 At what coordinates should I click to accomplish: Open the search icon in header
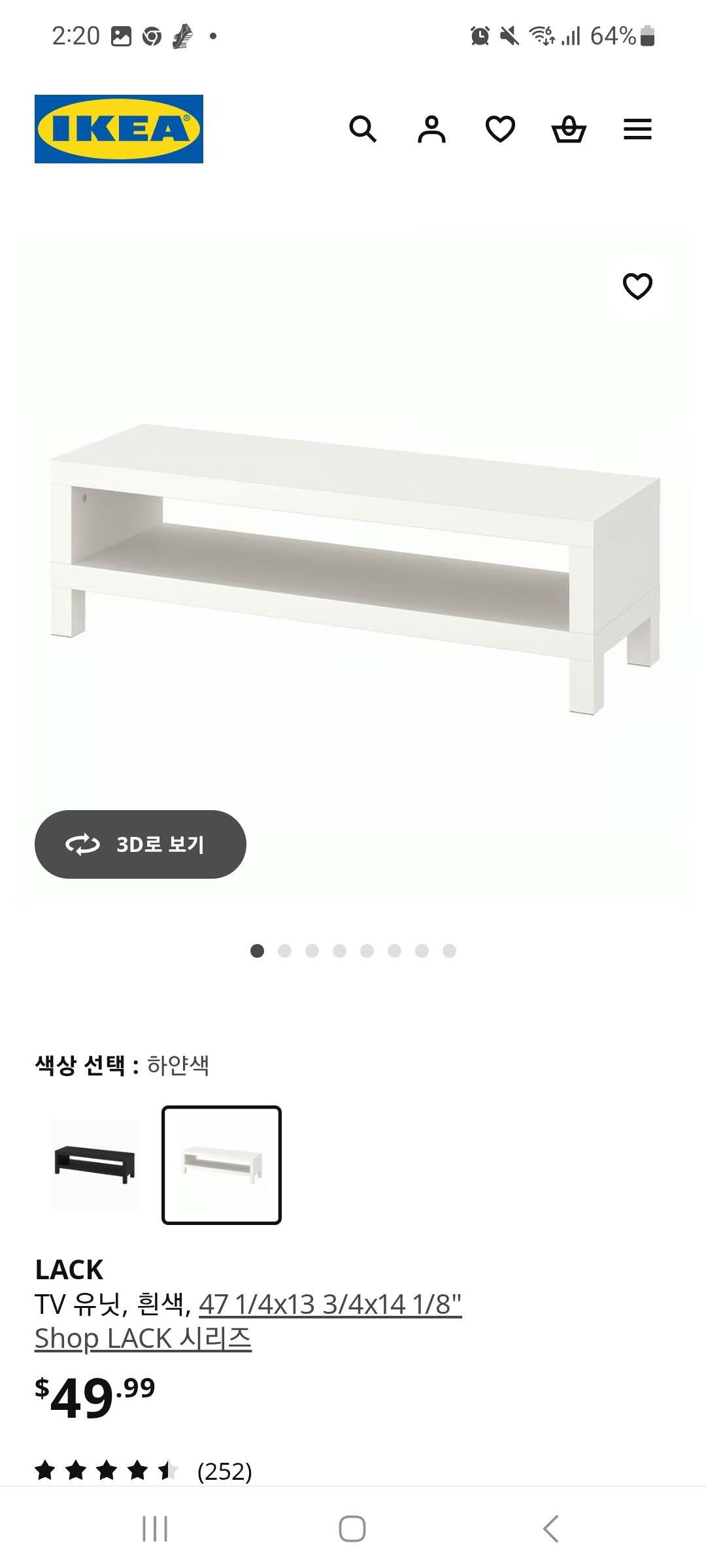363,129
